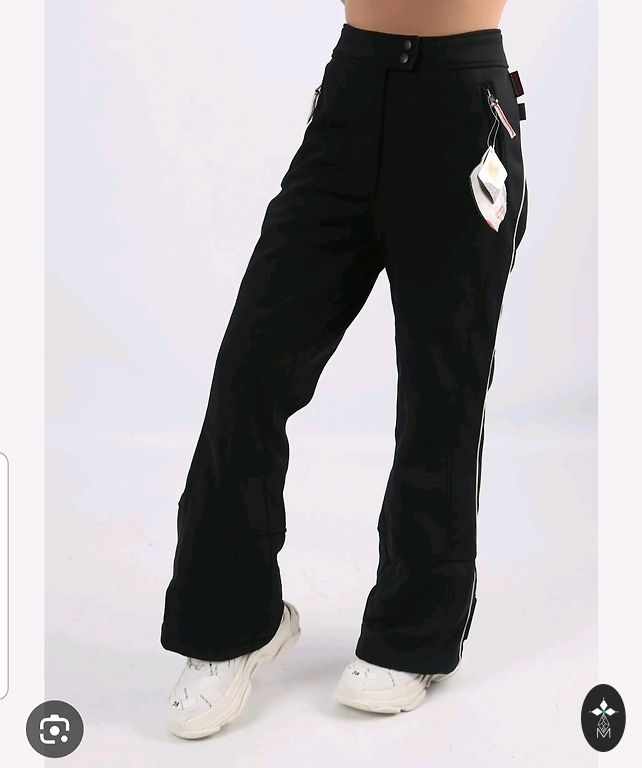Search this image with Google Lens

point(54,729)
